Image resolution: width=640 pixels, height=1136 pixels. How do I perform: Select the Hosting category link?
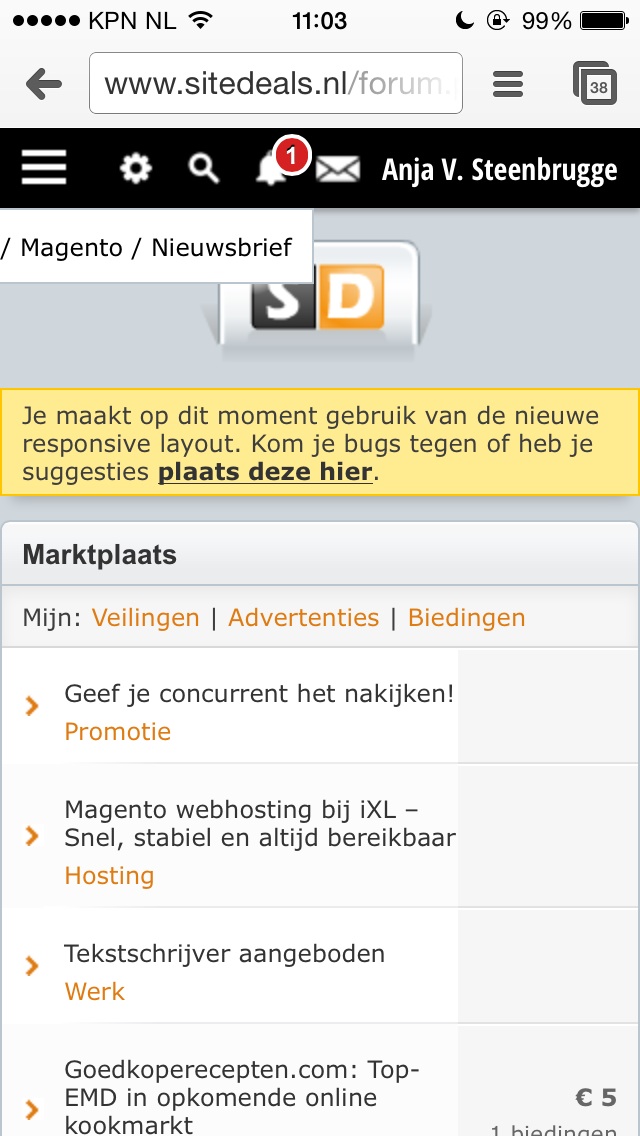pyautogui.click(x=109, y=876)
